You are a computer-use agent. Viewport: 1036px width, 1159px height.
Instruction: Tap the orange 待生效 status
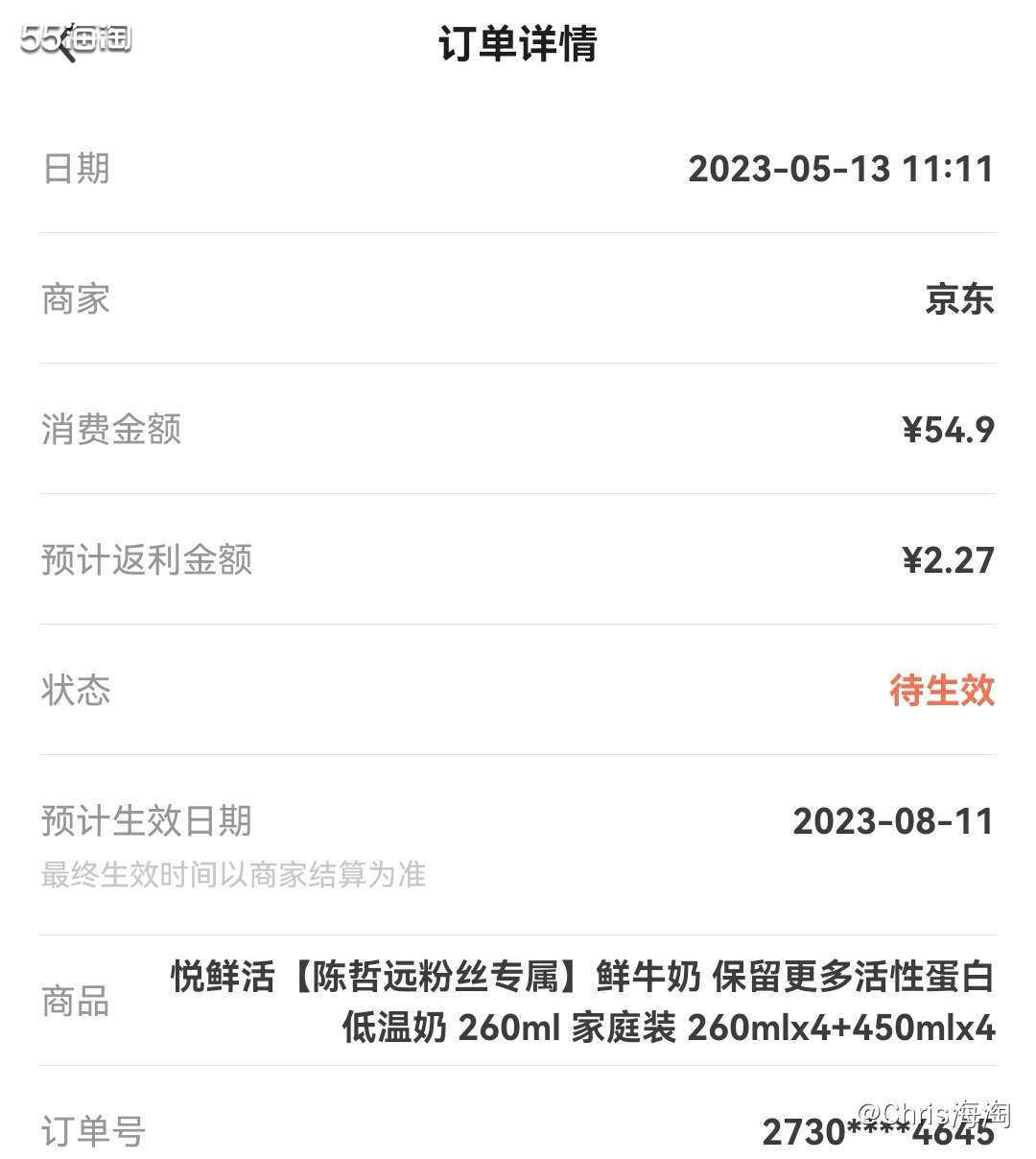(943, 690)
